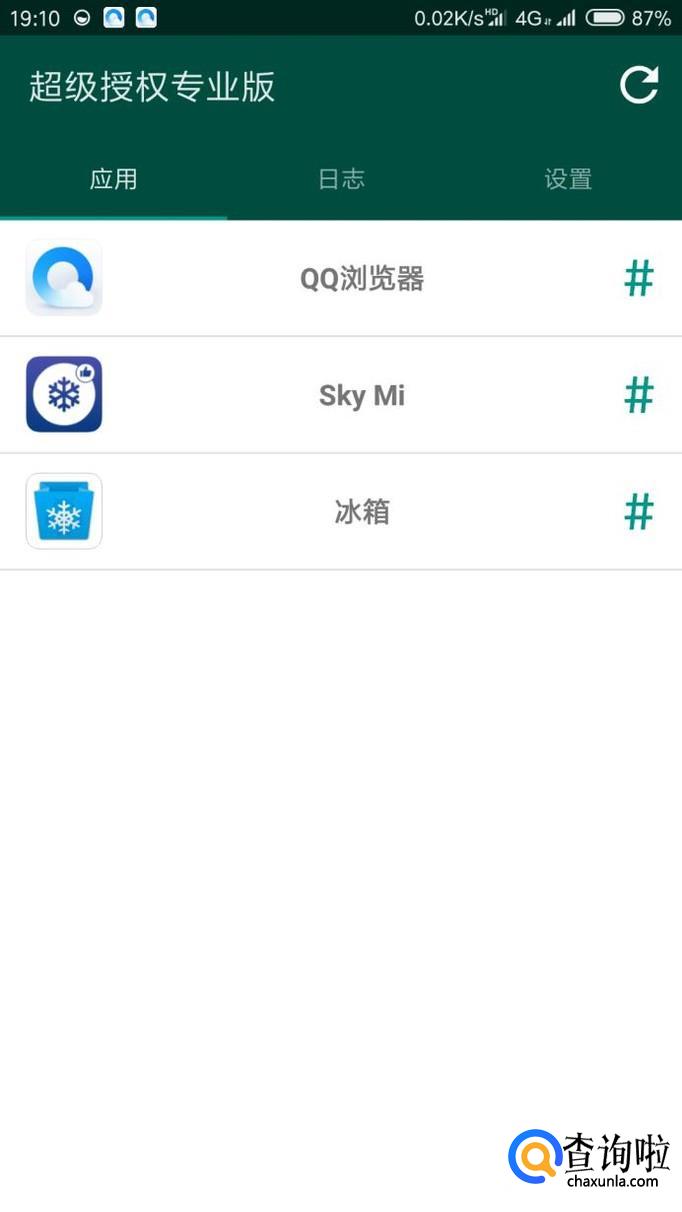This screenshot has height=1212, width=682.
Task: Open the Sky Mi app entry
Action: (361, 396)
